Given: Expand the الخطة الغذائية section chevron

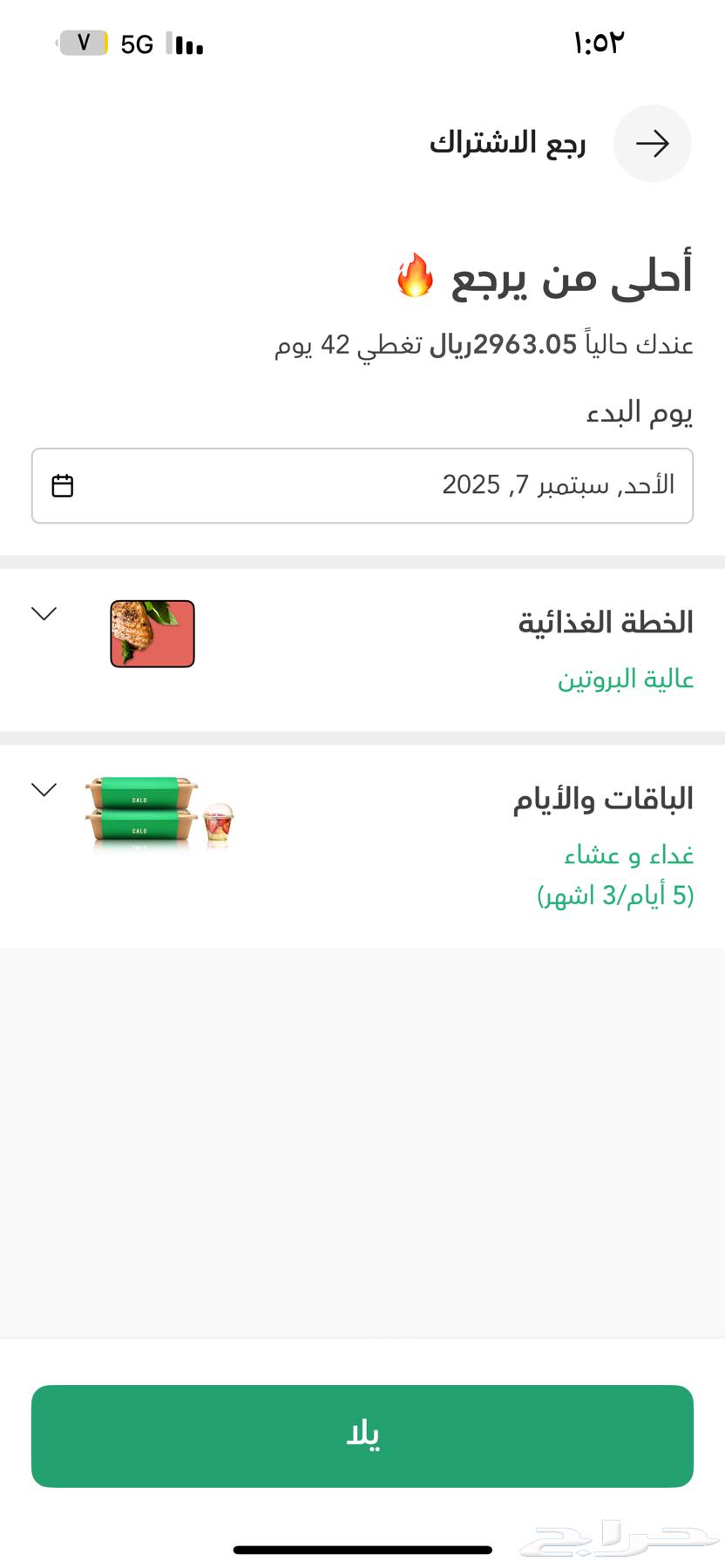Looking at the screenshot, I should [44, 614].
